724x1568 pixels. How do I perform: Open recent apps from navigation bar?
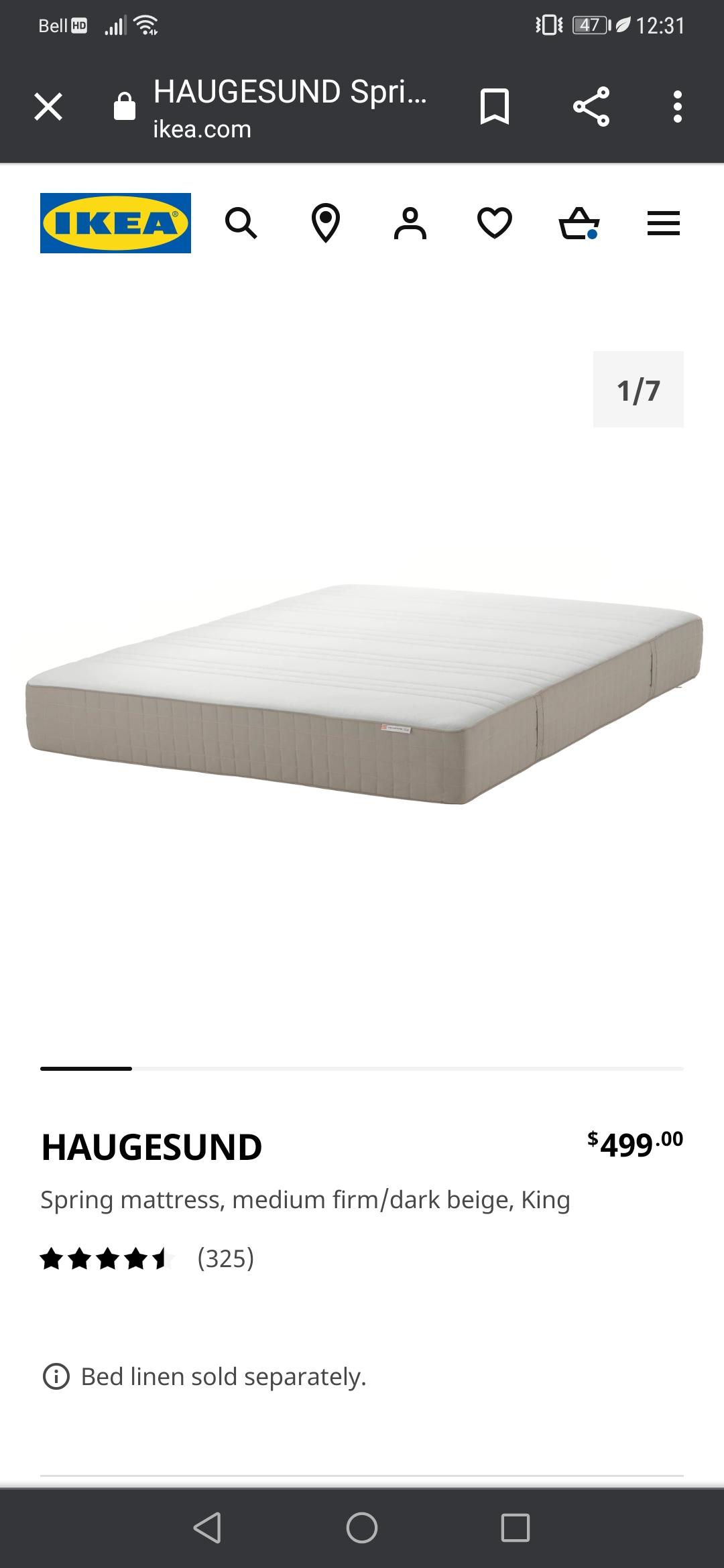[516, 1528]
